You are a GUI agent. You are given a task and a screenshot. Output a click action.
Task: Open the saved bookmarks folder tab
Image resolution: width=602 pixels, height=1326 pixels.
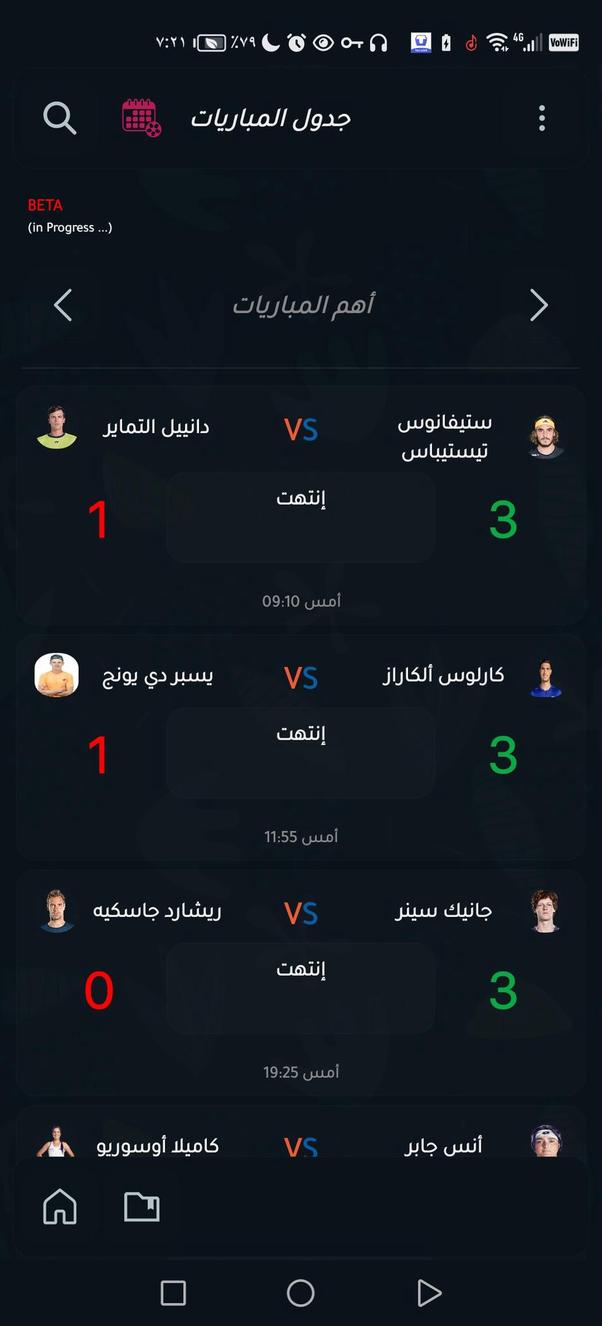click(x=141, y=1207)
